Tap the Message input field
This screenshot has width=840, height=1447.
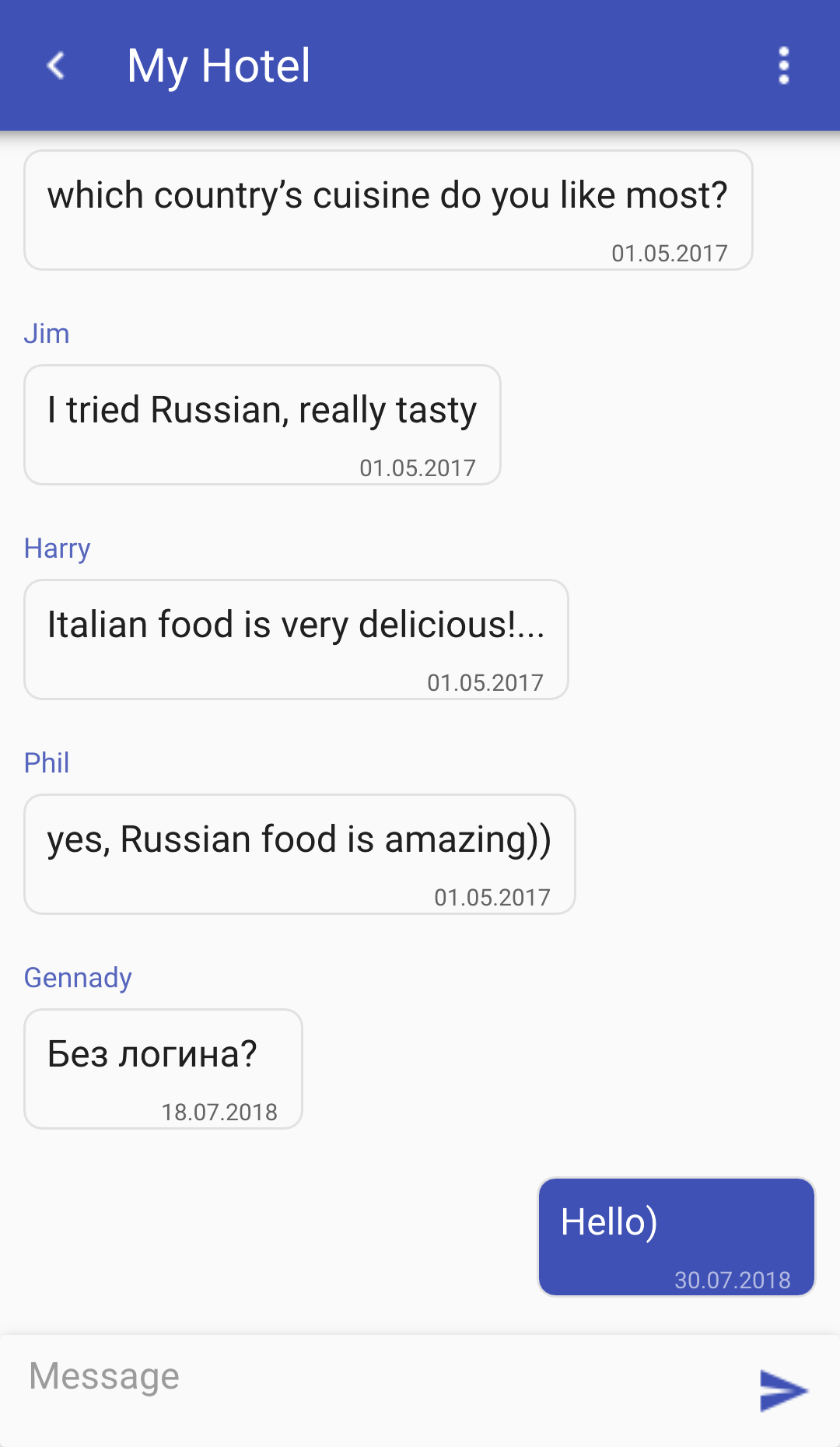click(373, 1377)
